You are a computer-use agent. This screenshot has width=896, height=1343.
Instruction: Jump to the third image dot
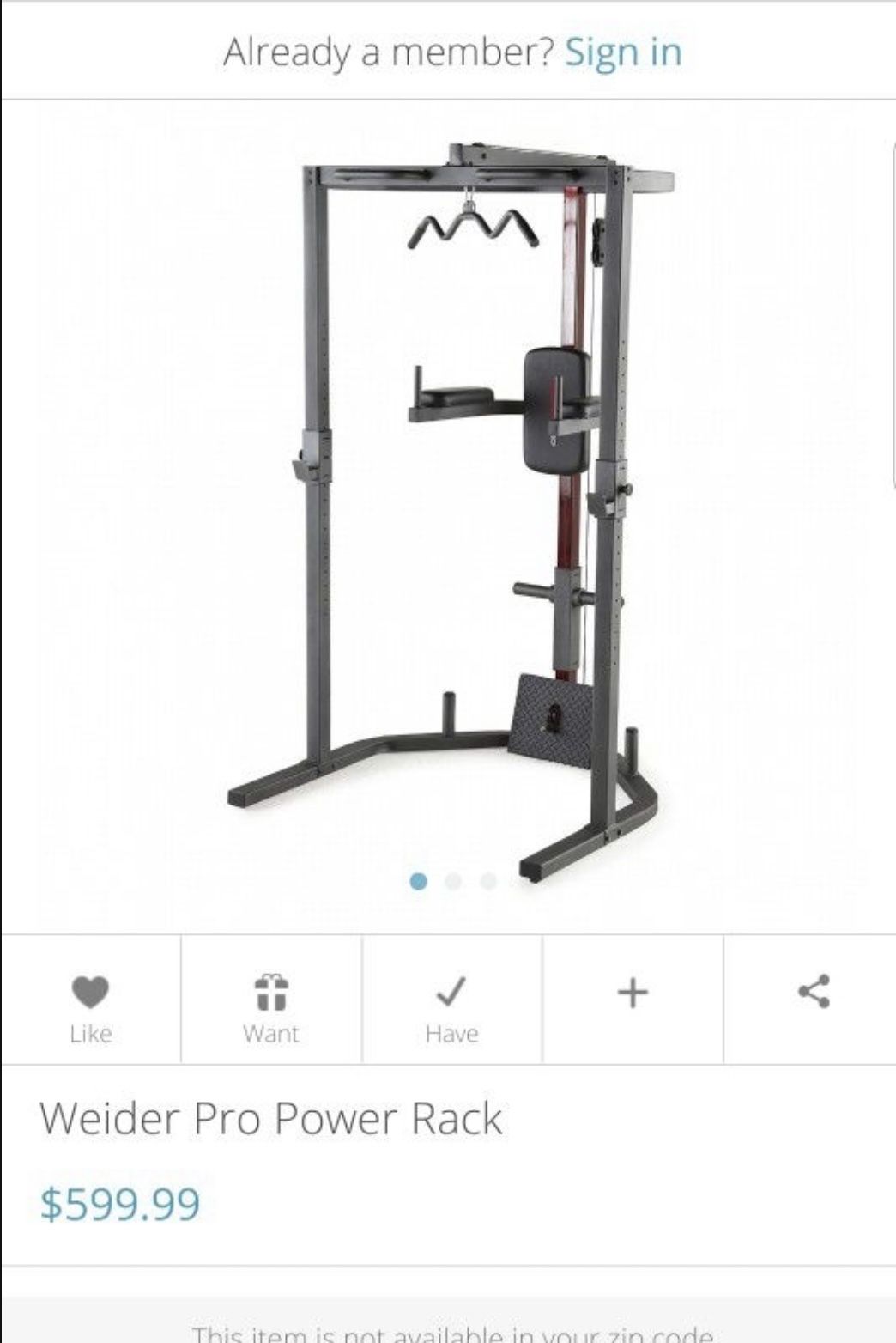click(x=488, y=882)
